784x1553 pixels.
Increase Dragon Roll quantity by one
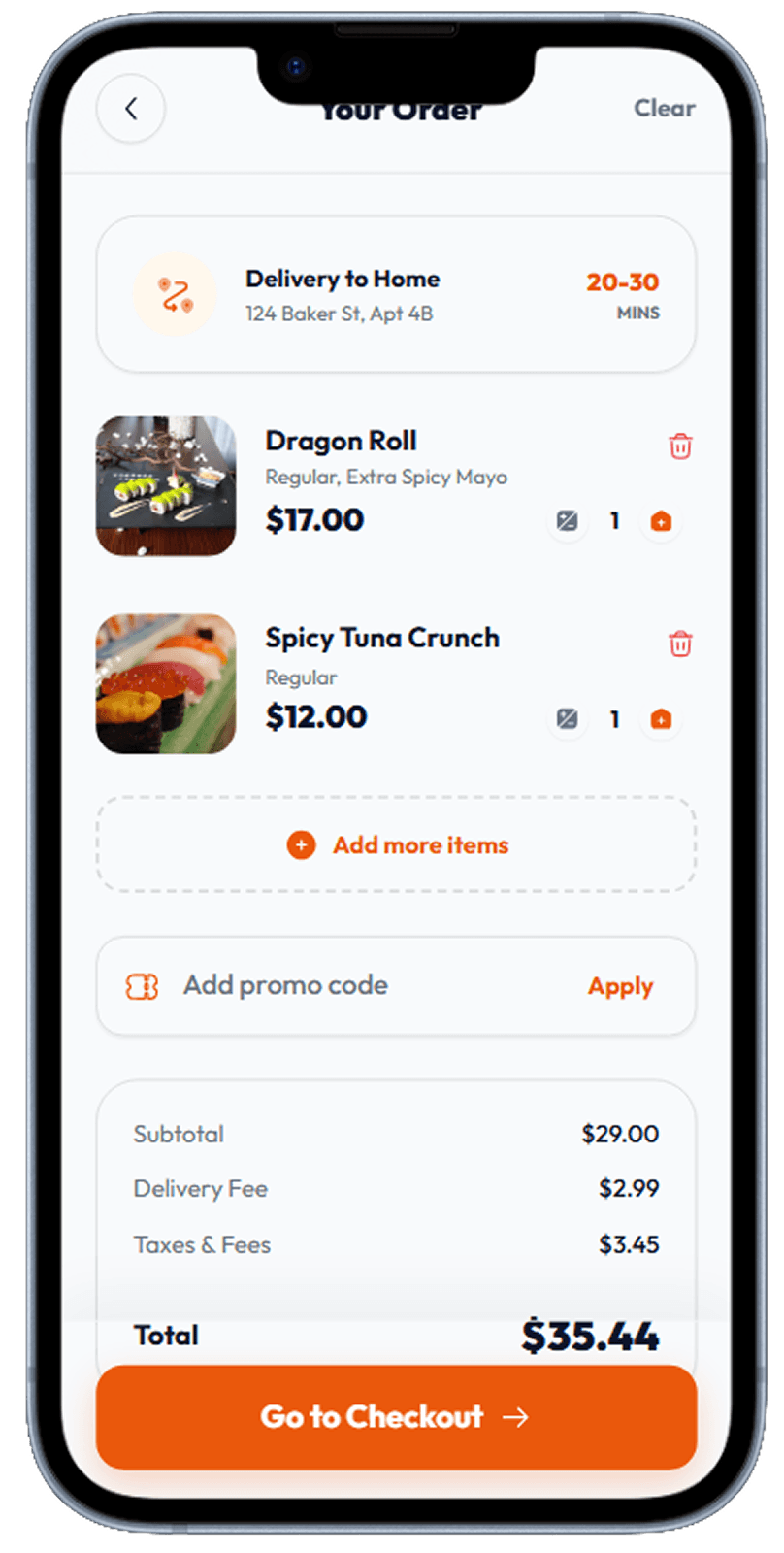(660, 521)
